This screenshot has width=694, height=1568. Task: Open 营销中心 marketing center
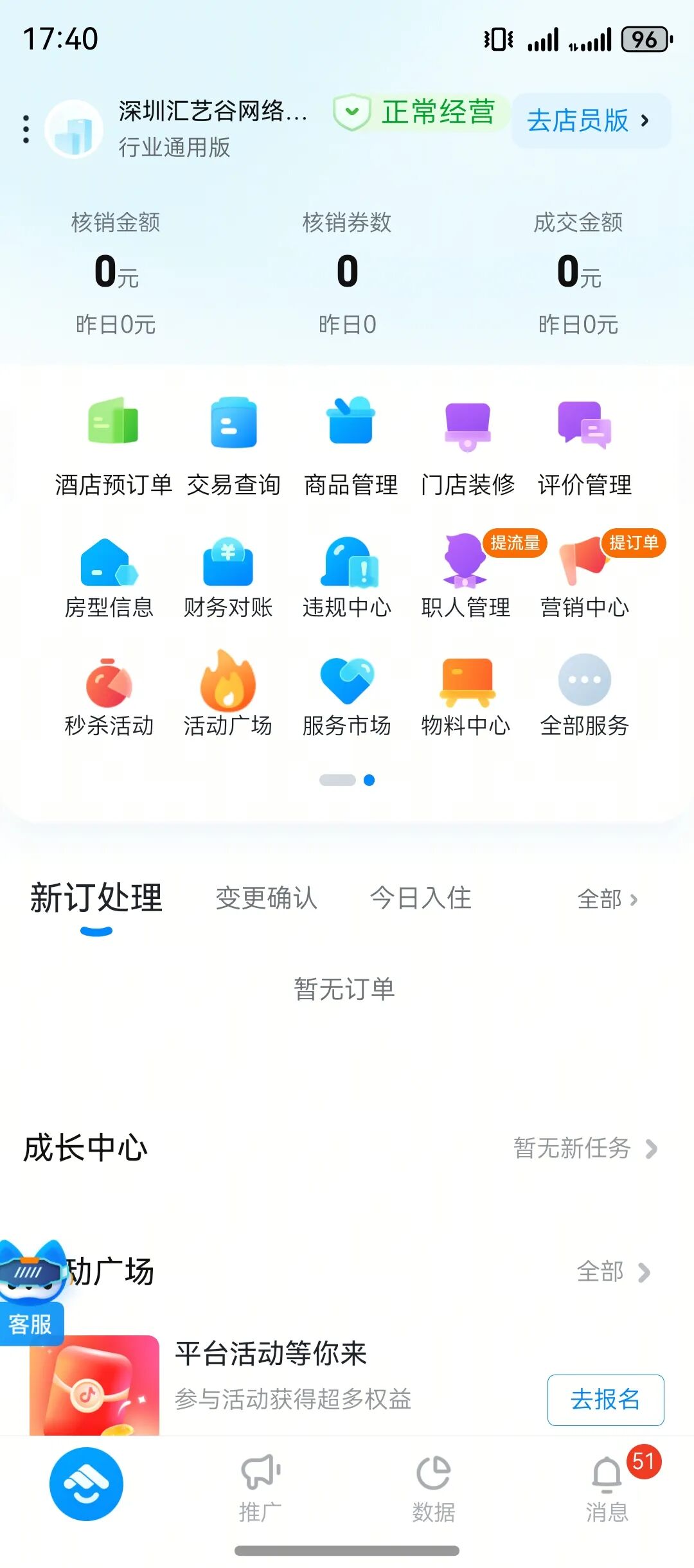(x=584, y=576)
